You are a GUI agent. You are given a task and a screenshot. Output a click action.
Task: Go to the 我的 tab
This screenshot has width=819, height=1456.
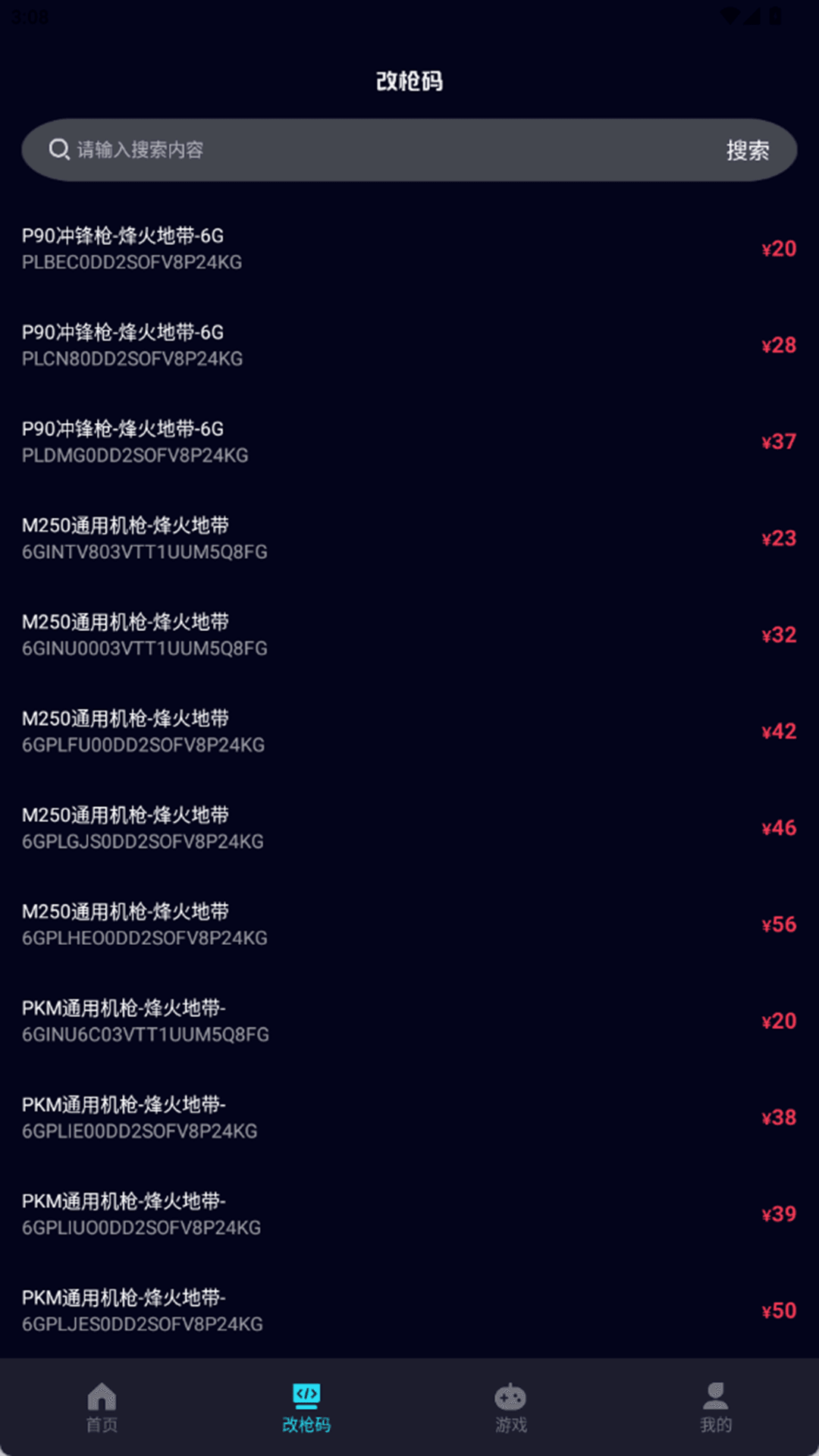click(x=715, y=1407)
